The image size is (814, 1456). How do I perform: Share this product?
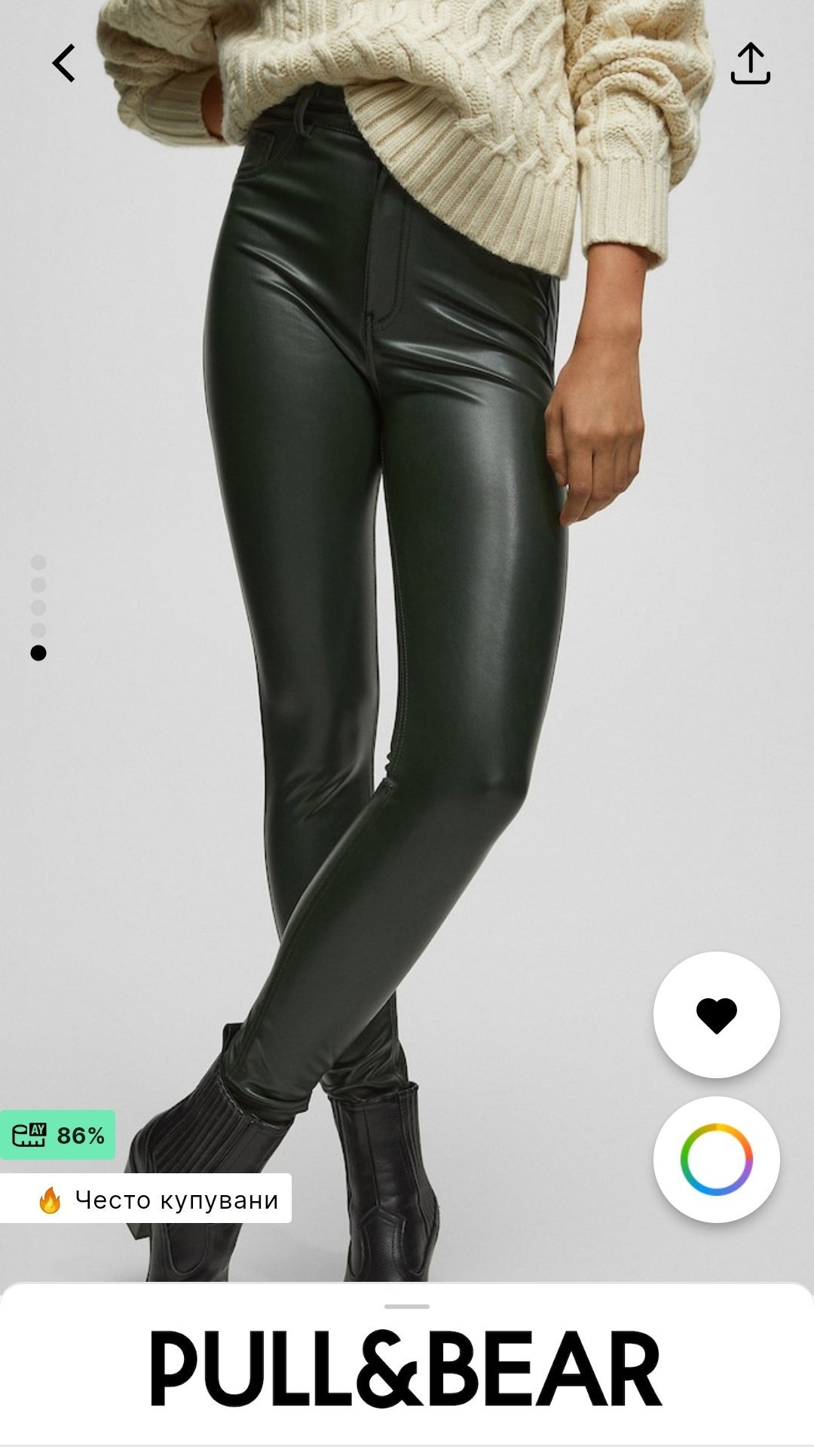[750, 63]
